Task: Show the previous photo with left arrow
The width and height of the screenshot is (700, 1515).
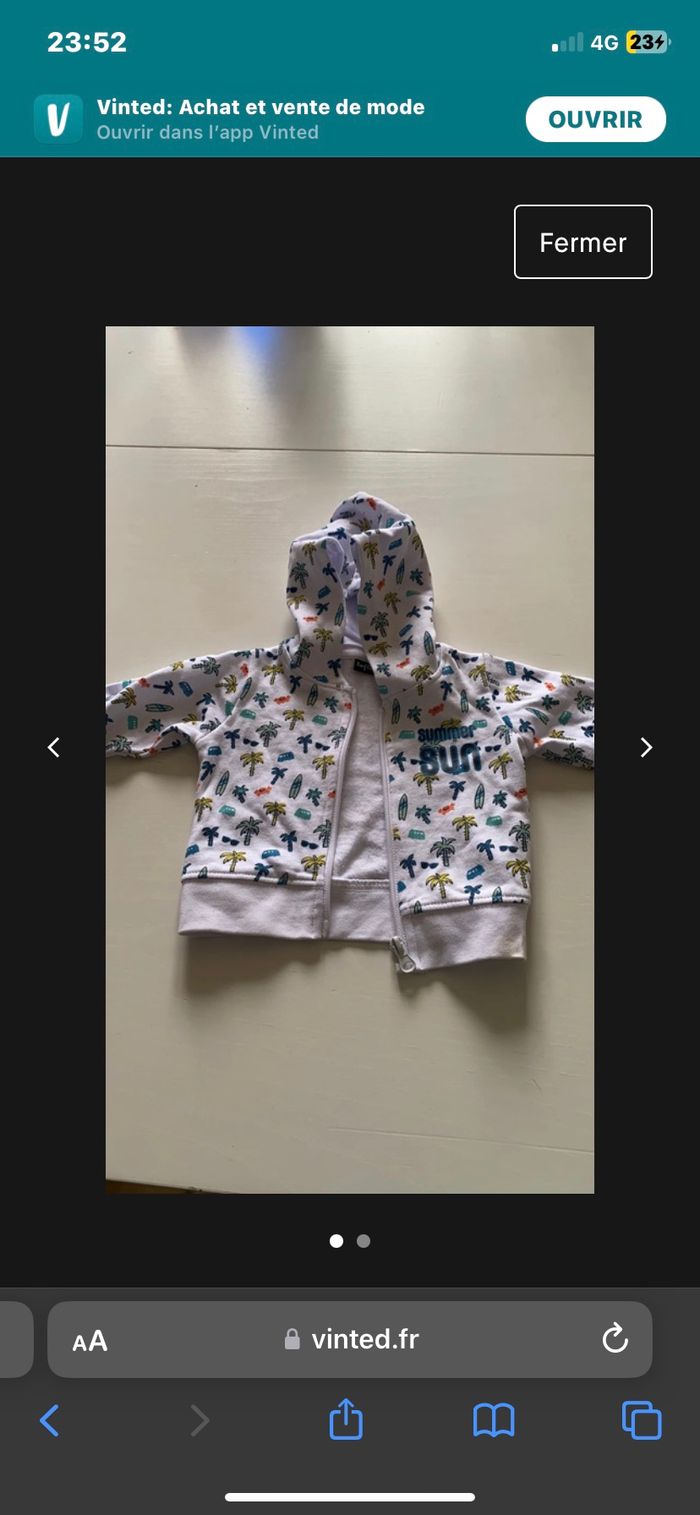Action: pos(54,747)
